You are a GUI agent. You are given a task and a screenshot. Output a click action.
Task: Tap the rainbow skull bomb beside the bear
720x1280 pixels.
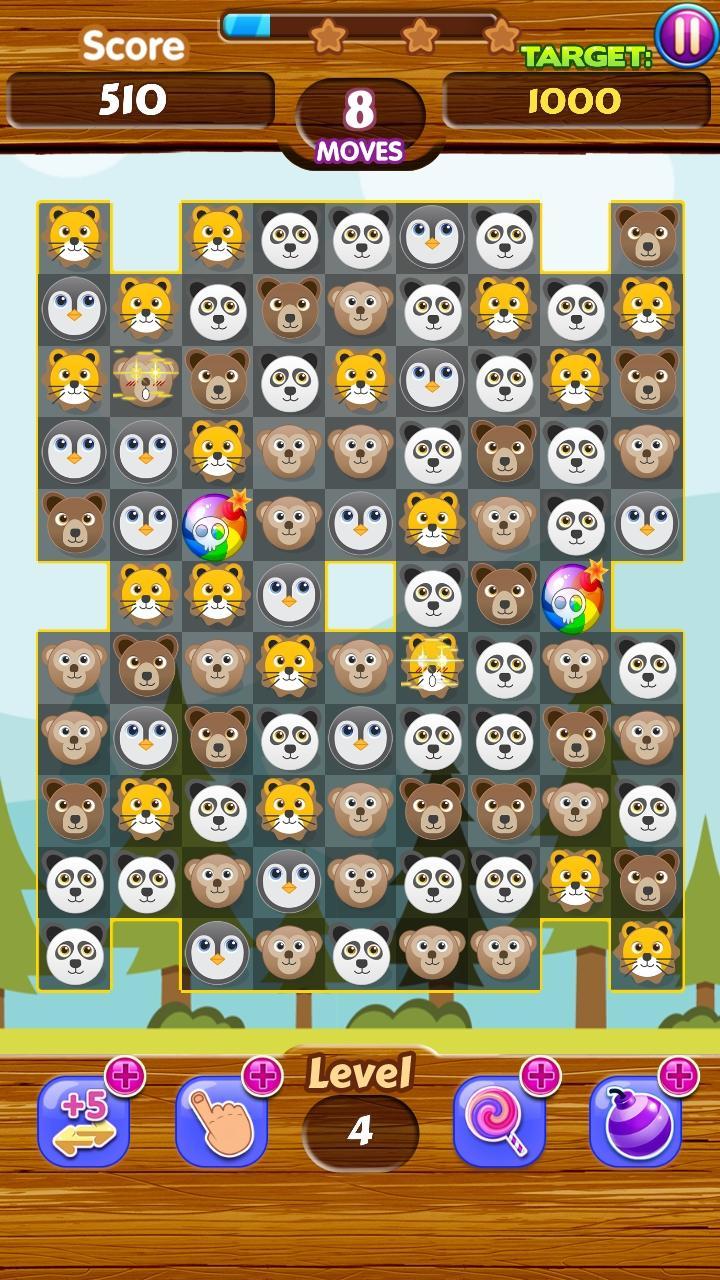575,597
